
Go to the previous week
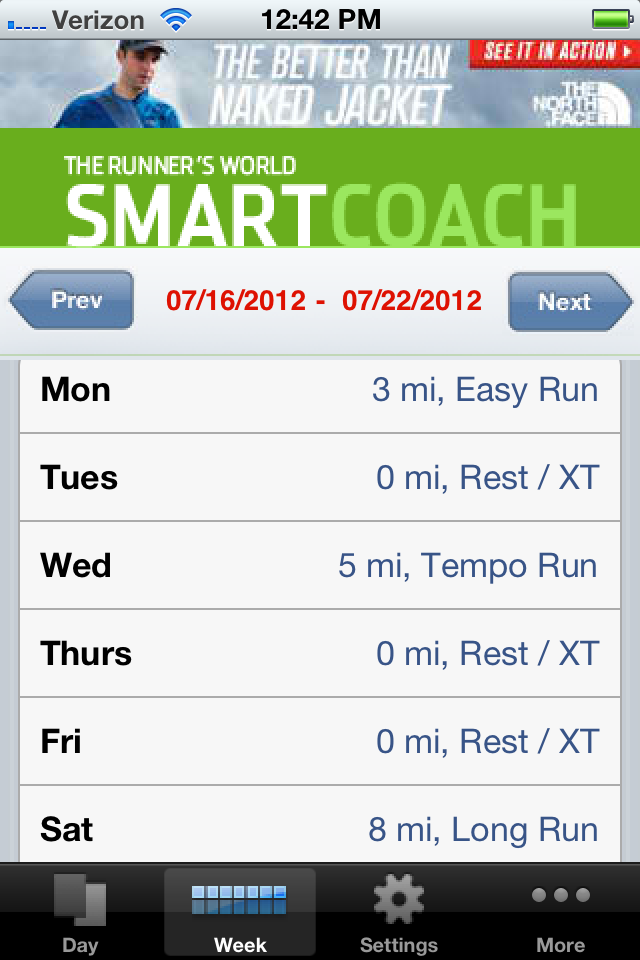(x=73, y=300)
